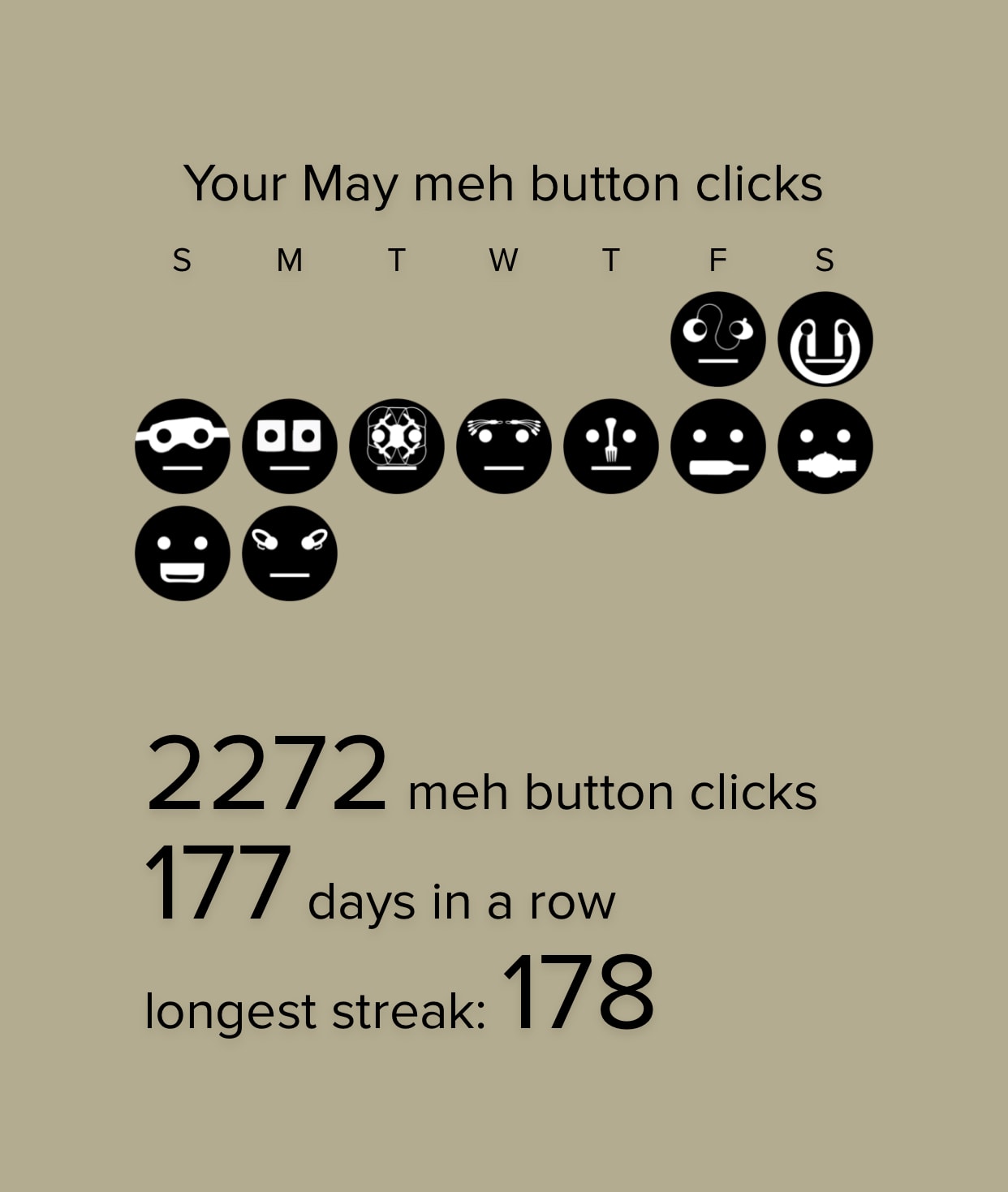Open the first Friday face with squiggly eyes
Image resolution: width=1008 pixels, height=1192 pixels.
pyautogui.click(x=718, y=339)
